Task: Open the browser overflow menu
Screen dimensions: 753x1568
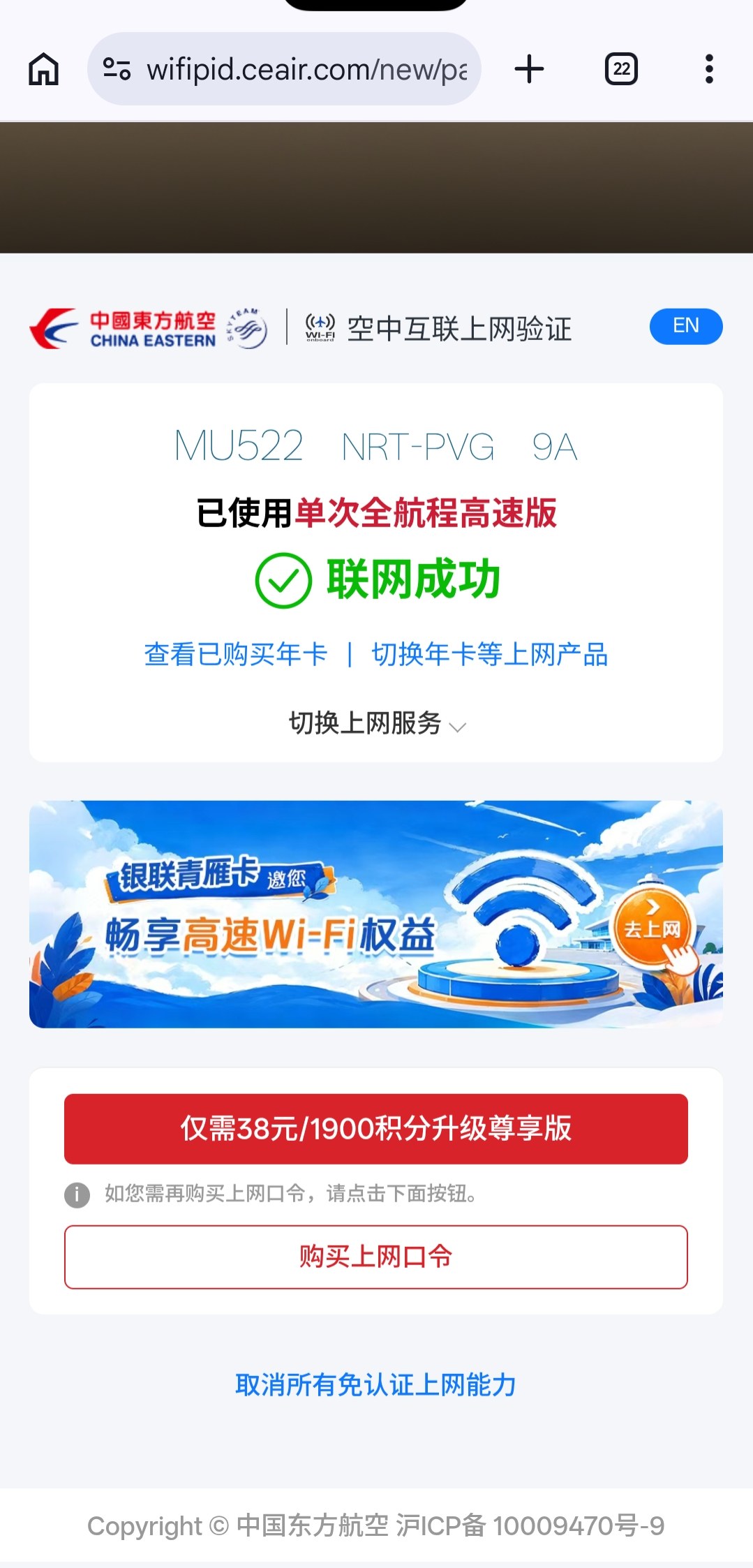Action: pos(709,69)
